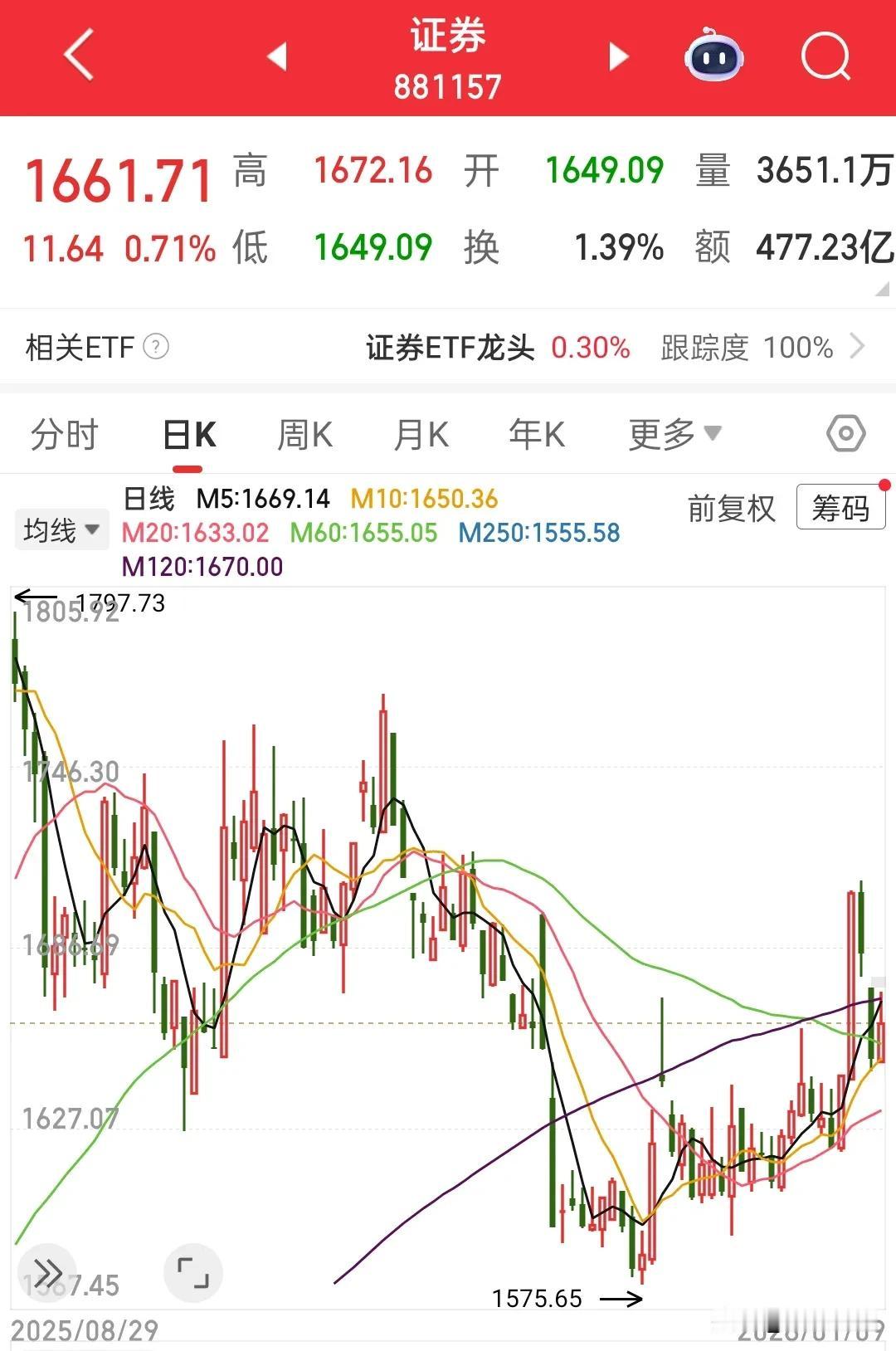Toggle 前复权 price adjustment mode
This screenshot has height=1351, width=896.
pos(728,510)
